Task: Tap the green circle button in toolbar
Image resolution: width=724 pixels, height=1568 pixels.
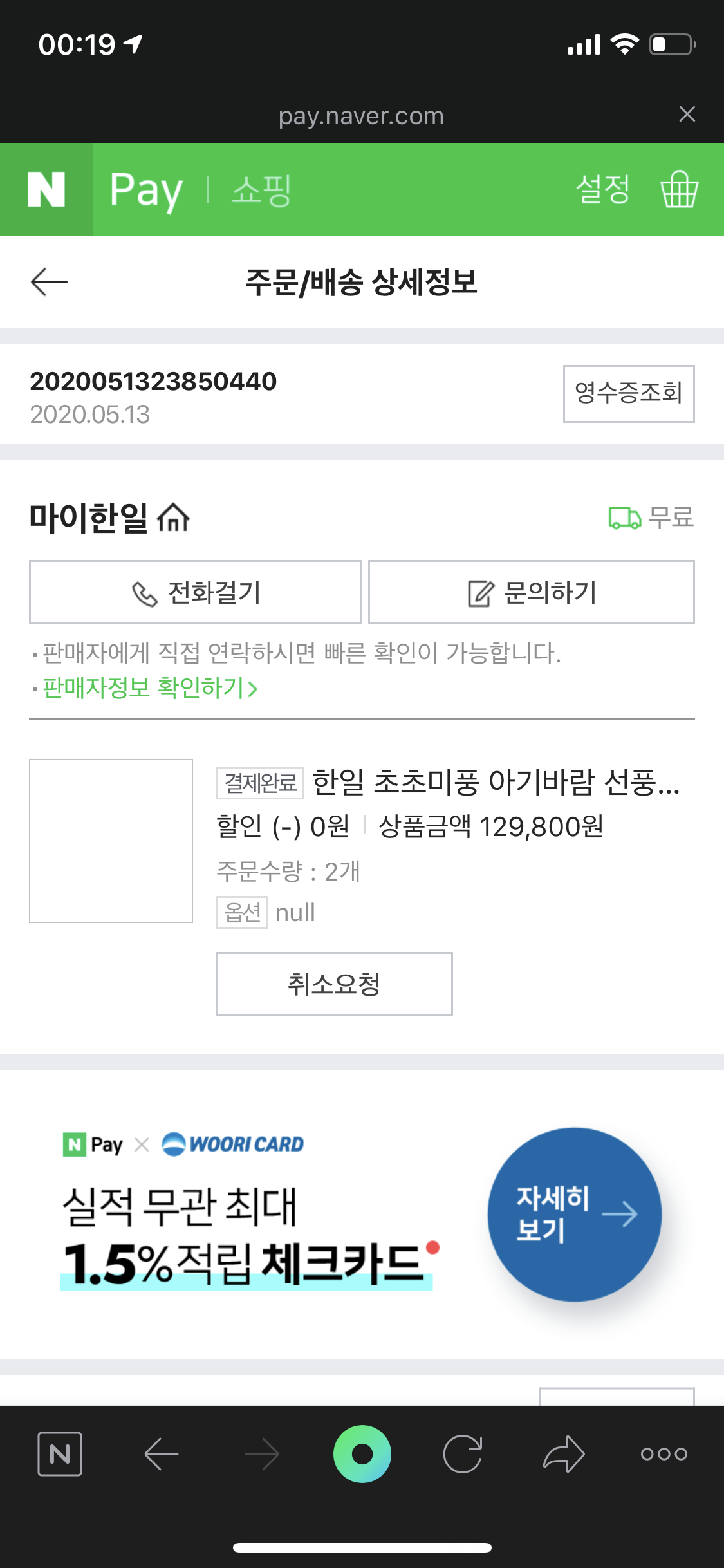Action: click(x=362, y=1453)
